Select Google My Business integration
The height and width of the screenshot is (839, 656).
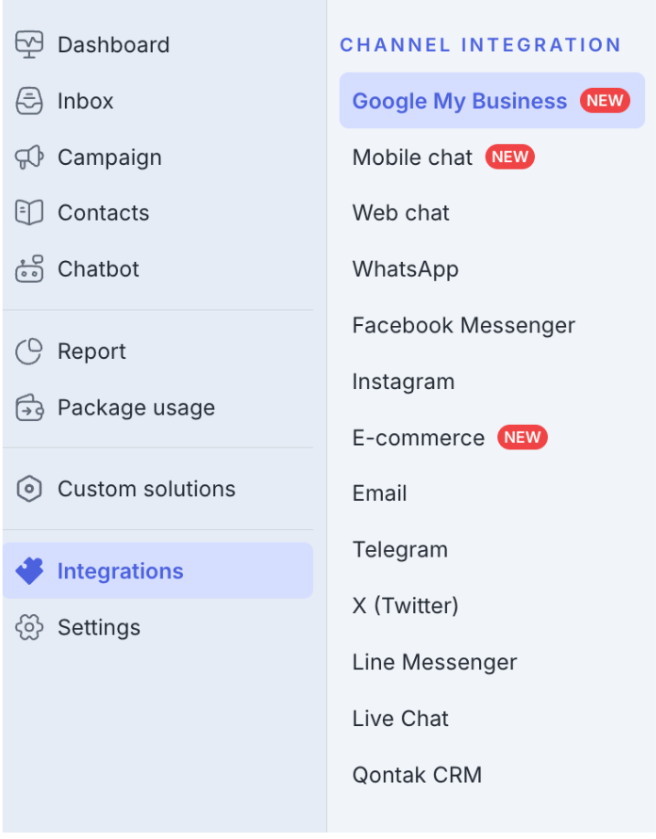tap(459, 101)
